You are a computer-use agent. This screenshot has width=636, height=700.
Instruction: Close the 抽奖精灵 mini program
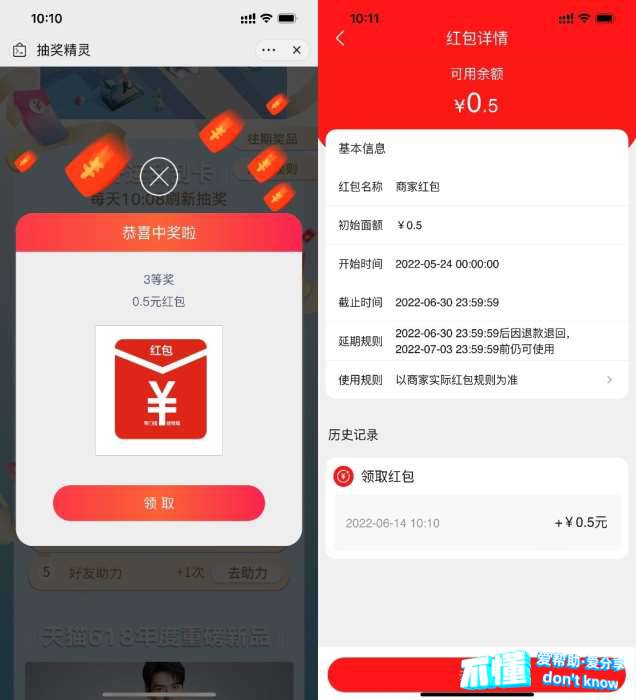pyautogui.click(x=296, y=49)
